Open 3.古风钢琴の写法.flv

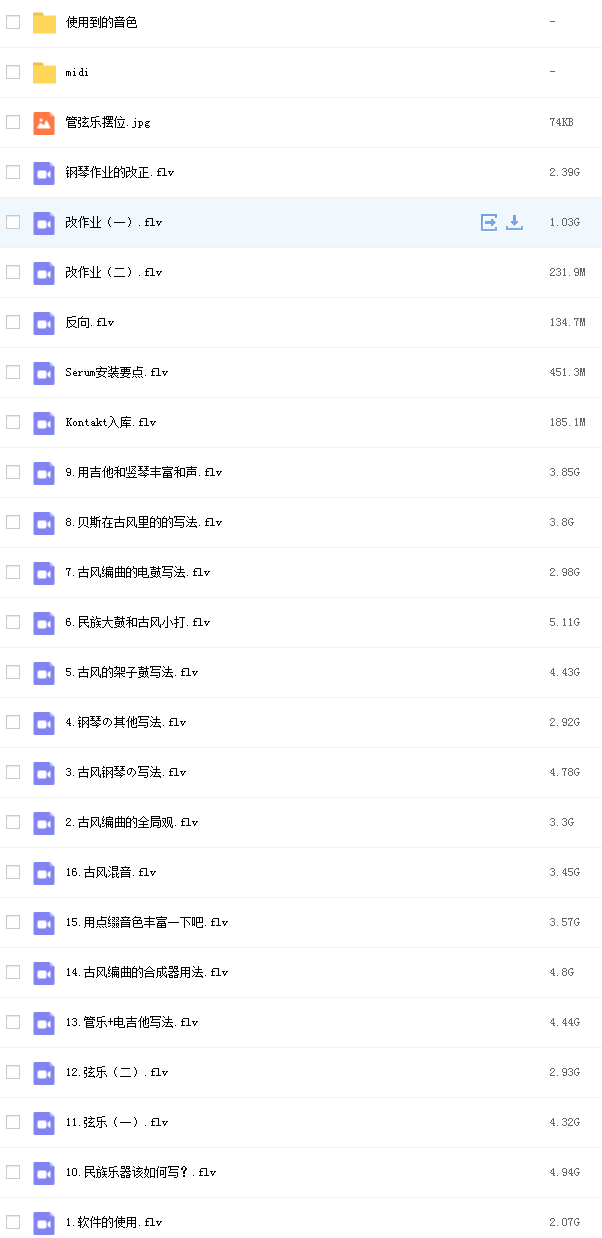[125, 772]
